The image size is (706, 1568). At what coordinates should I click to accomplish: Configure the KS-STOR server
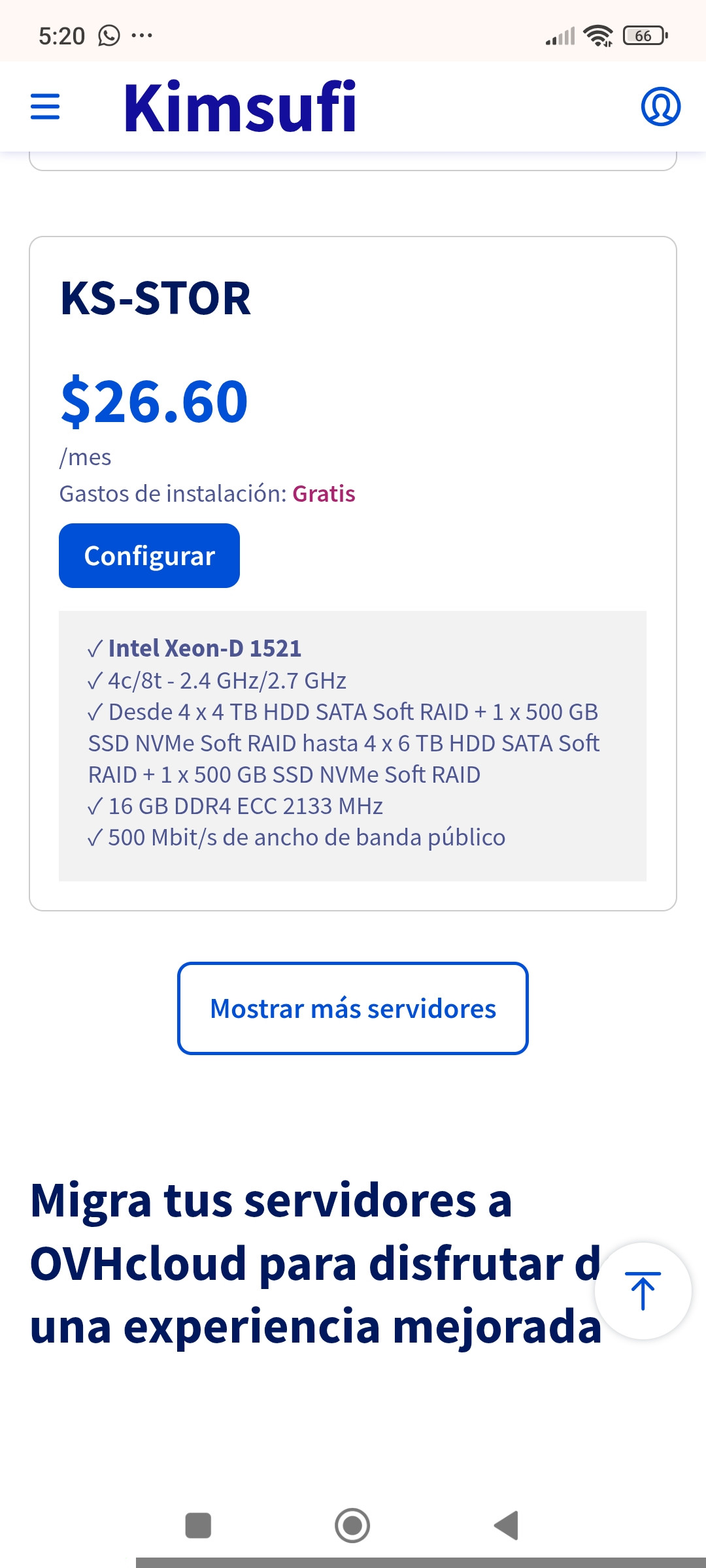(149, 555)
